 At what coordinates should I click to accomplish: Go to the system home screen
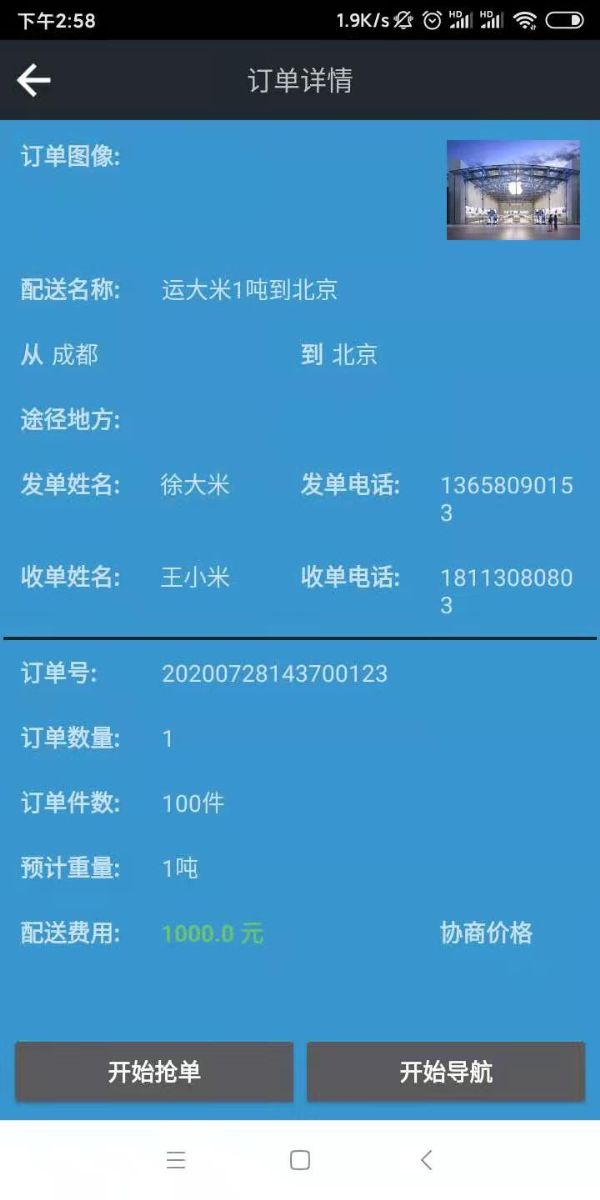[300, 1160]
